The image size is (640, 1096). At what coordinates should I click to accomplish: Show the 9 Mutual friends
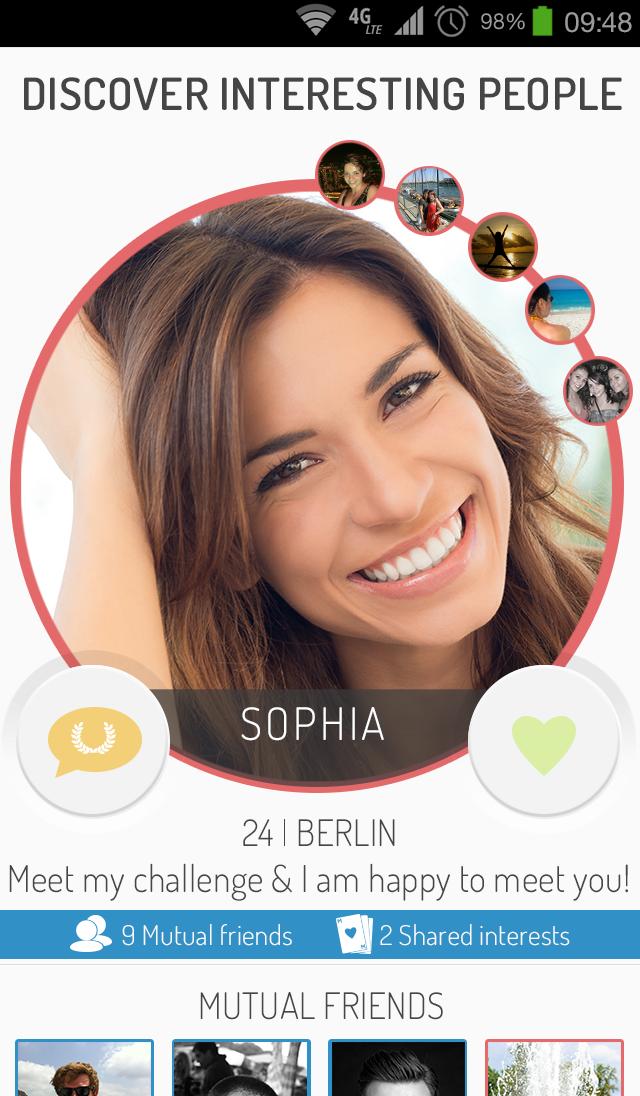[x=182, y=936]
